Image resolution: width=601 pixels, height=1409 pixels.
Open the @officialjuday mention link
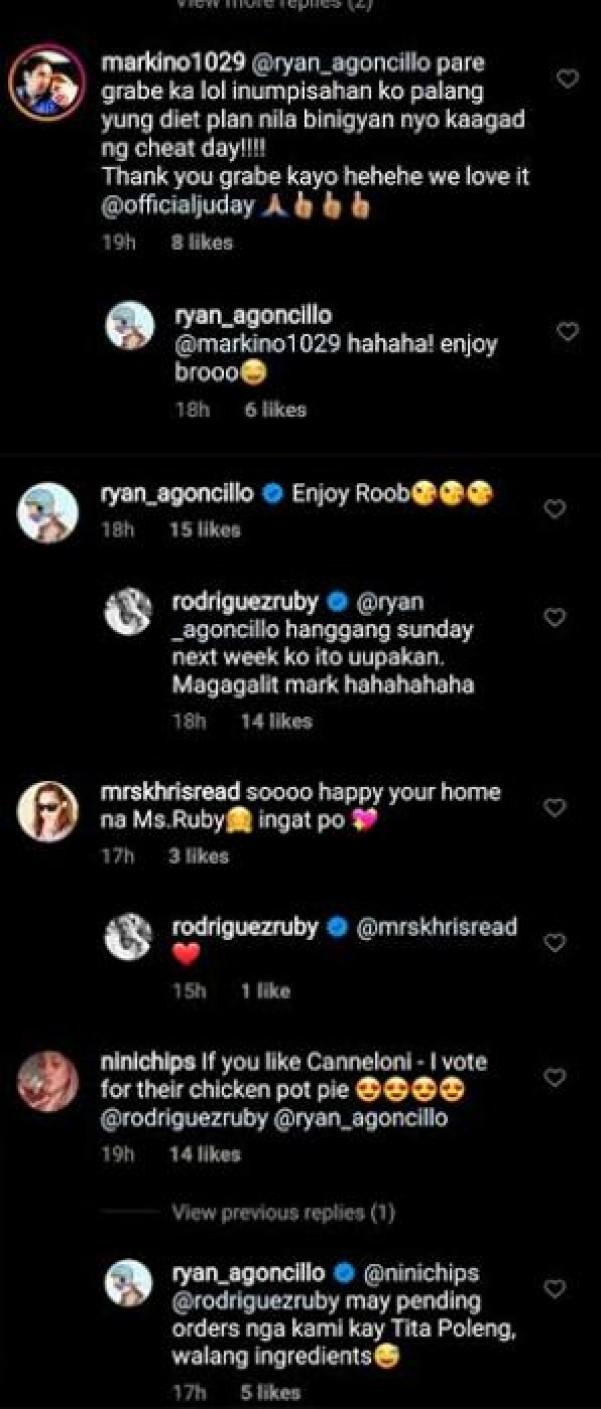[x=177, y=210]
